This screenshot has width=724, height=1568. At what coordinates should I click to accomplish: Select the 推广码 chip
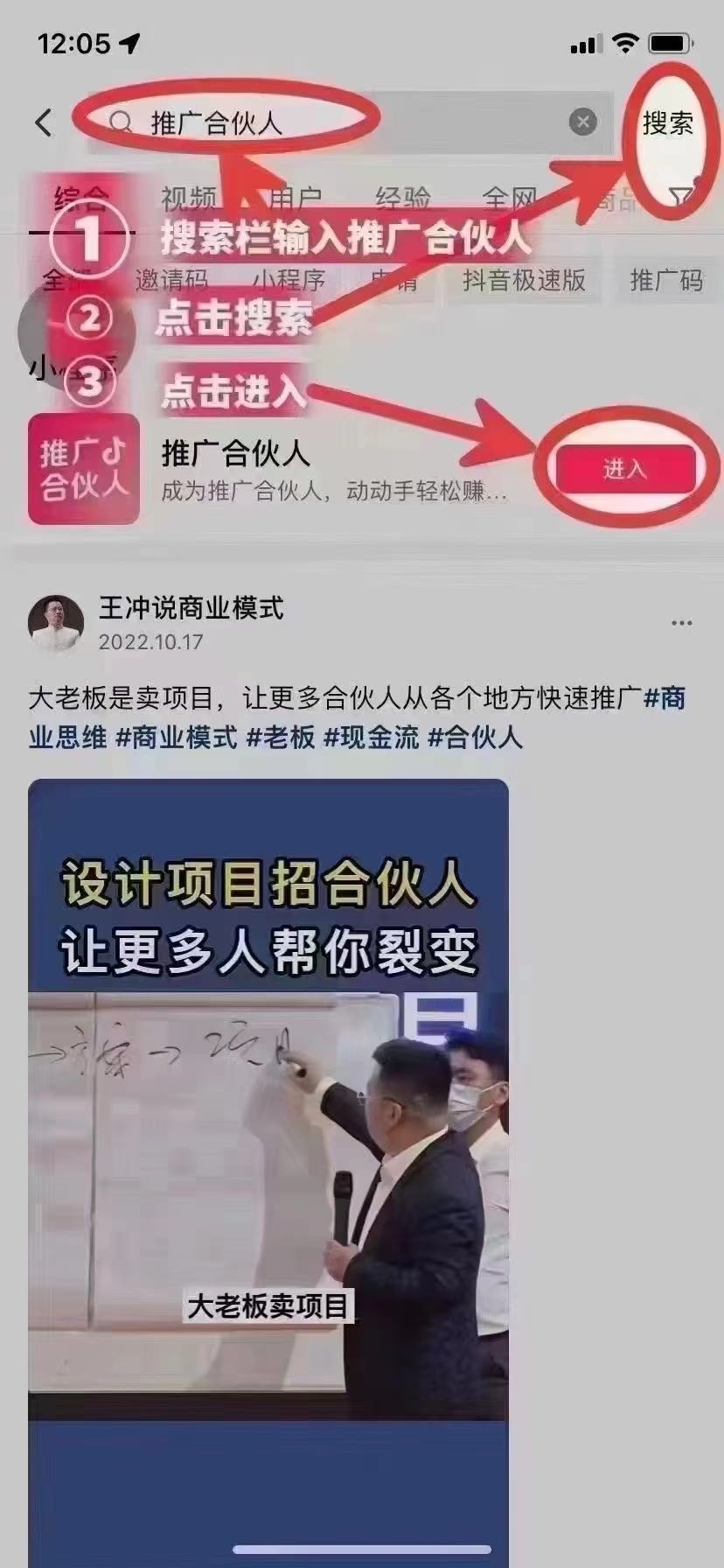[666, 280]
